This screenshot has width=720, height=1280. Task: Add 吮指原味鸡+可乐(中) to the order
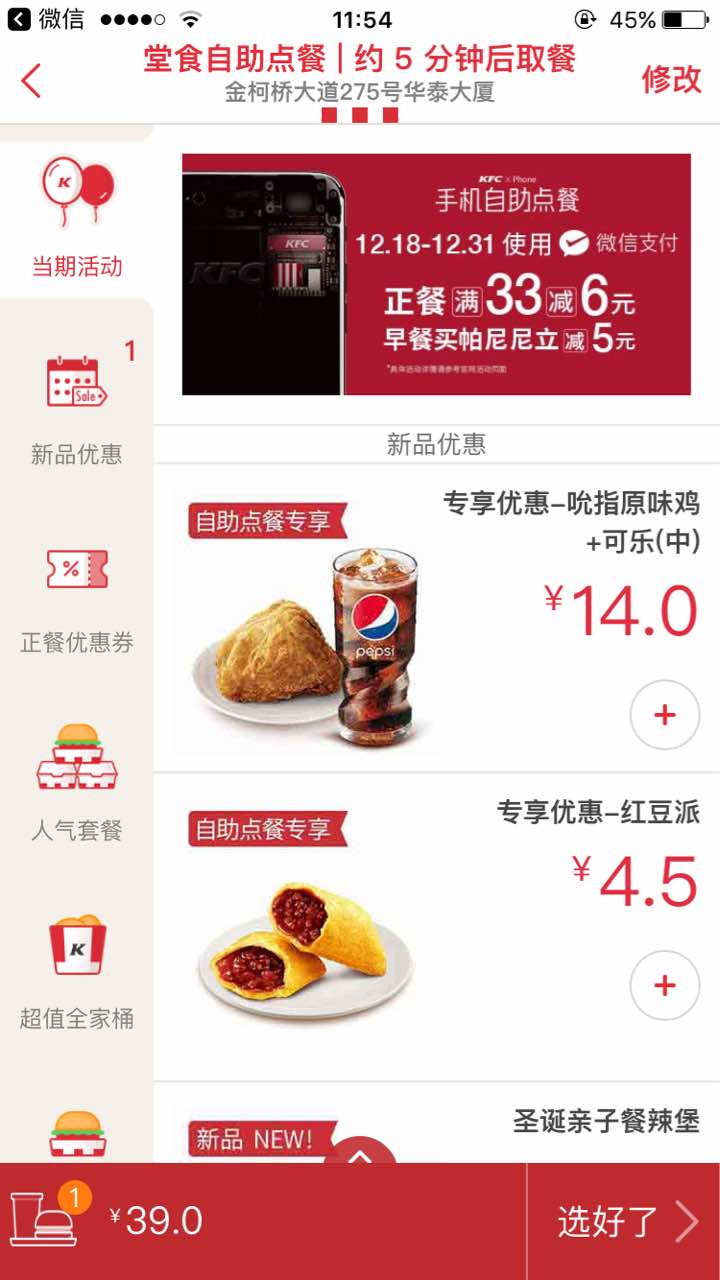pyautogui.click(x=664, y=715)
